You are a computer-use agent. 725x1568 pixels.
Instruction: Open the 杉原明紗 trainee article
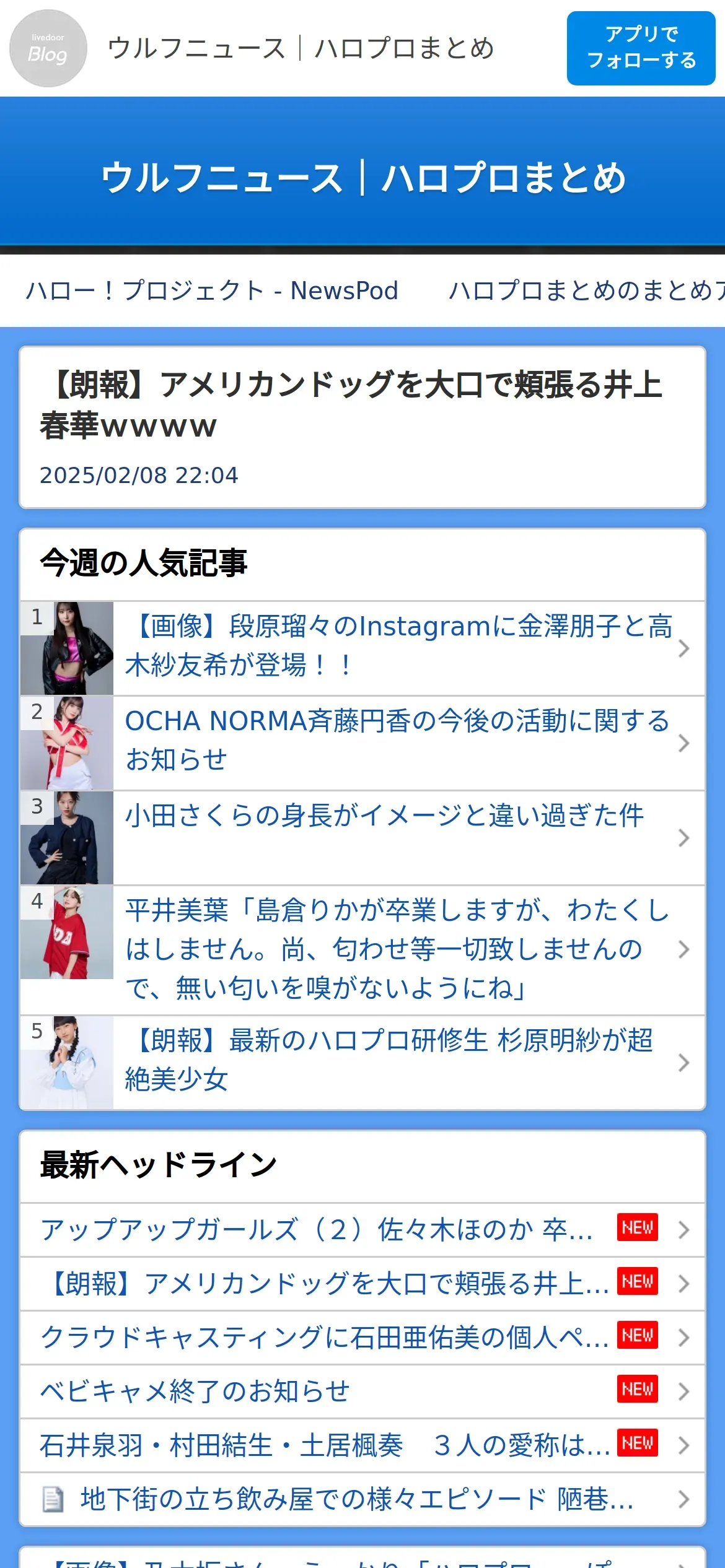pyautogui.click(x=362, y=1062)
